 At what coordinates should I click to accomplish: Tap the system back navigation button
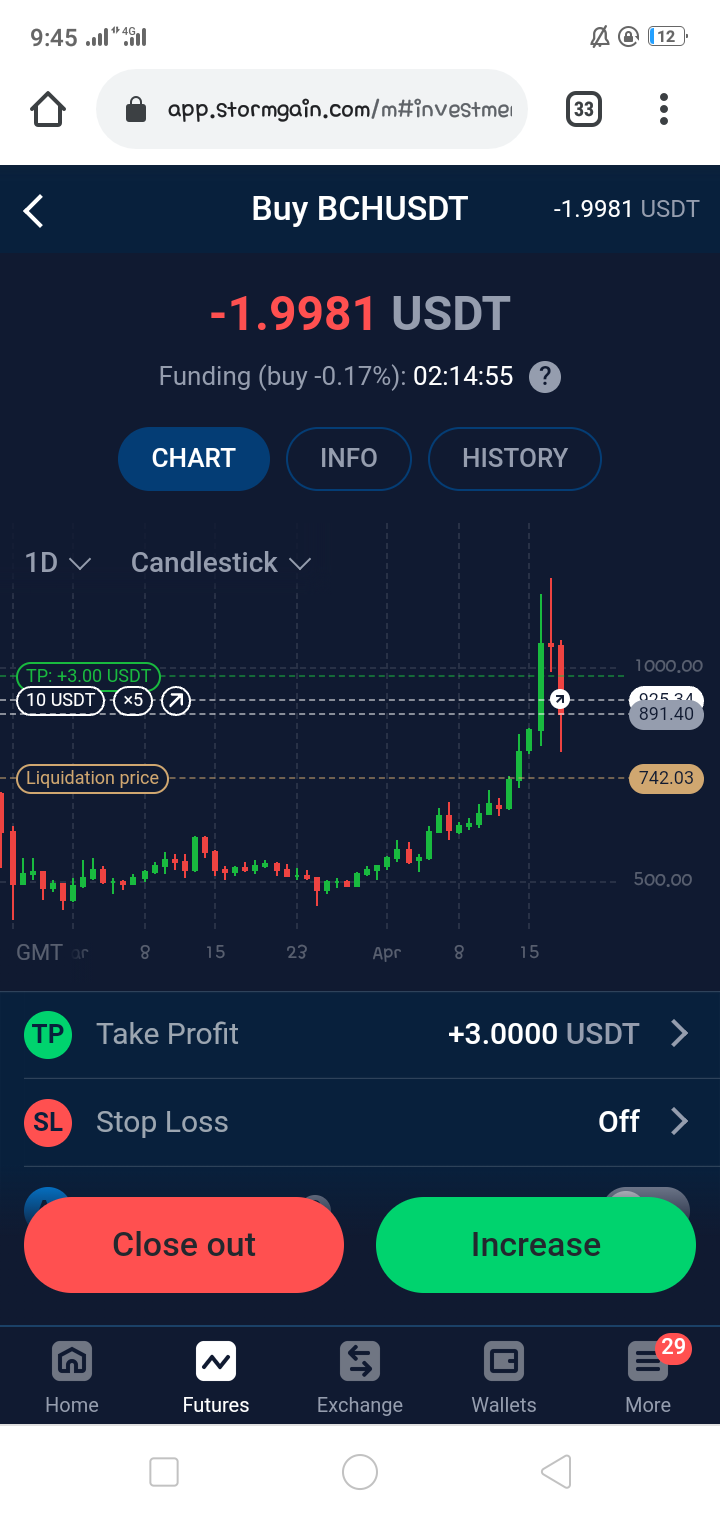point(556,1472)
